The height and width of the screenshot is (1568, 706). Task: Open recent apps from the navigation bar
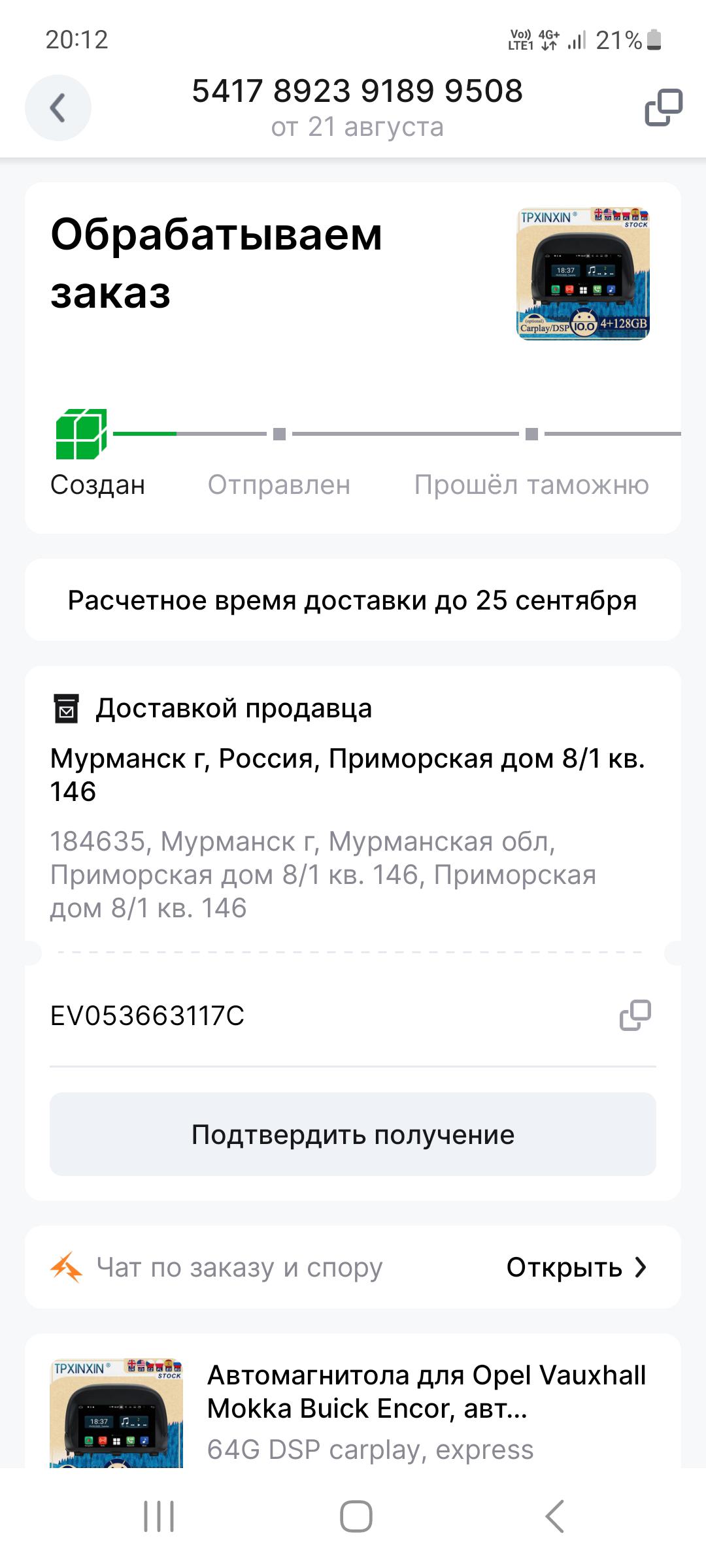pyautogui.click(x=159, y=1516)
